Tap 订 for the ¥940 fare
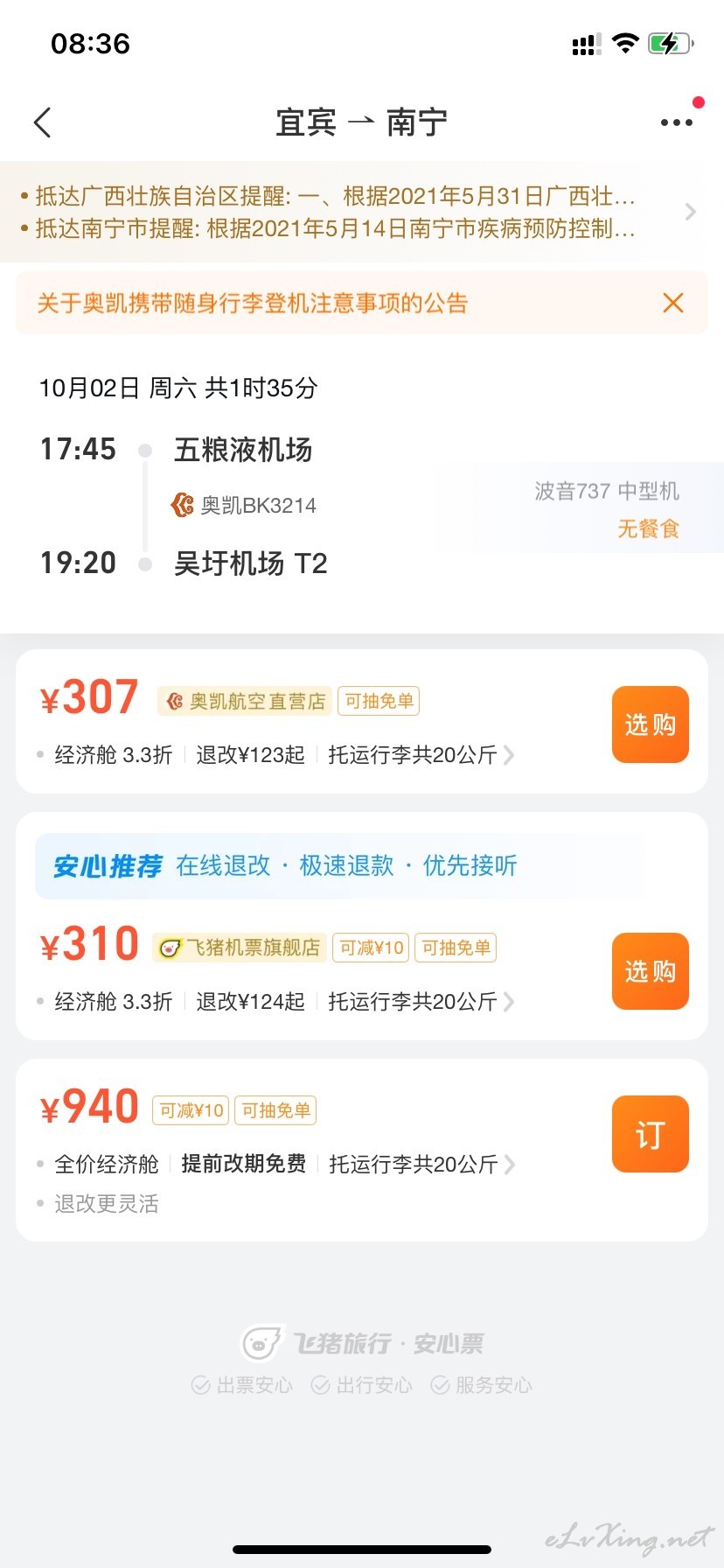 click(651, 1134)
